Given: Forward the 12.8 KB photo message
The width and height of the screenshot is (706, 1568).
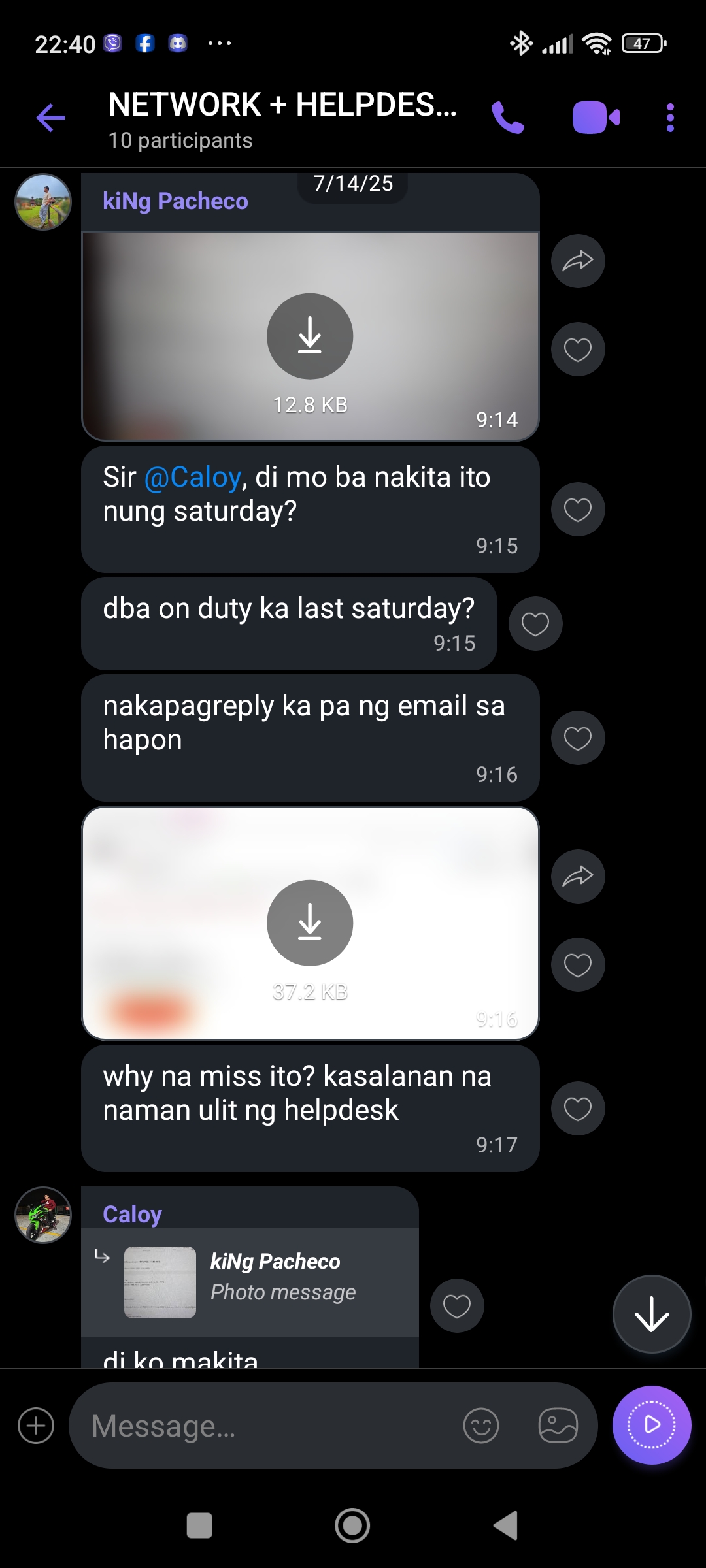Looking at the screenshot, I should tap(578, 261).
